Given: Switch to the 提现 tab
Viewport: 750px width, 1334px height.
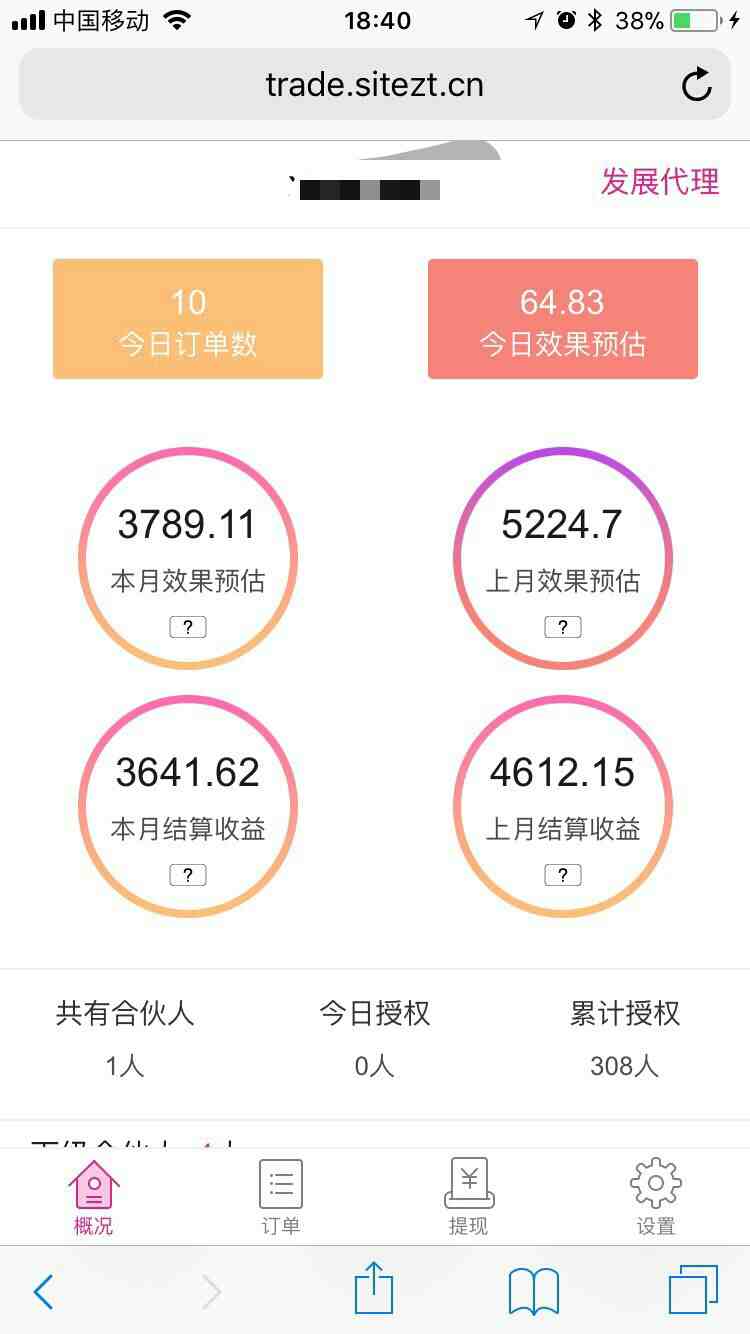Looking at the screenshot, I should [468, 1197].
